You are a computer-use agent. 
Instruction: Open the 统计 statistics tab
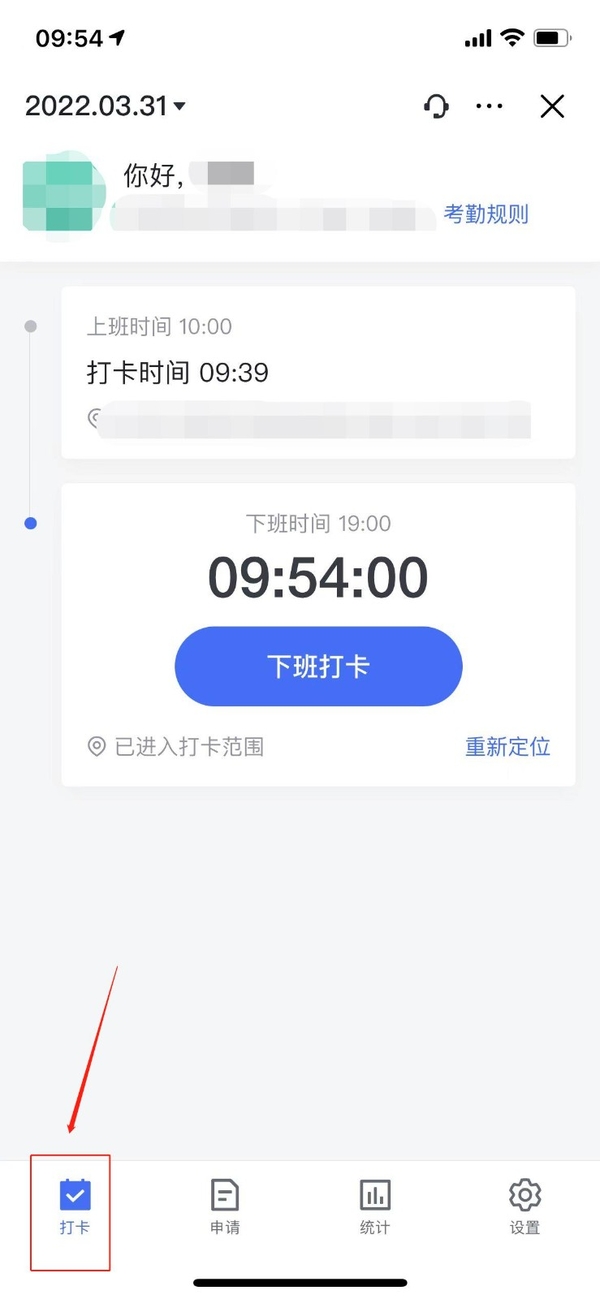(375, 1206)
